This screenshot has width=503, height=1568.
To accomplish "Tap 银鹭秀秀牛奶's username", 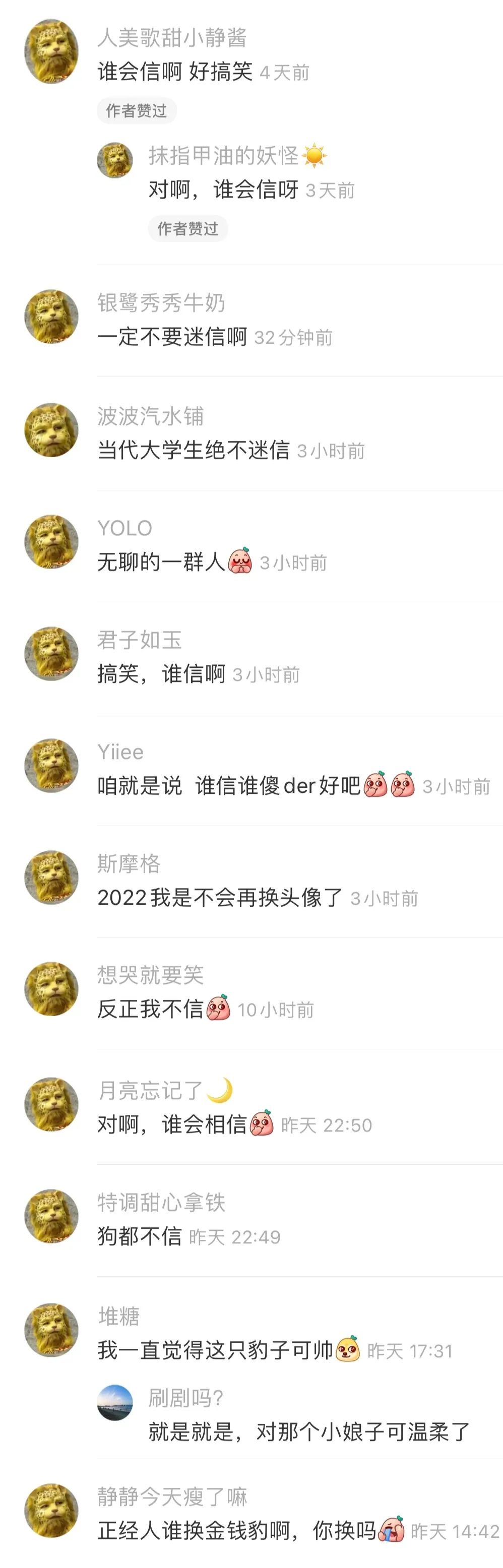I will point(161,303).
